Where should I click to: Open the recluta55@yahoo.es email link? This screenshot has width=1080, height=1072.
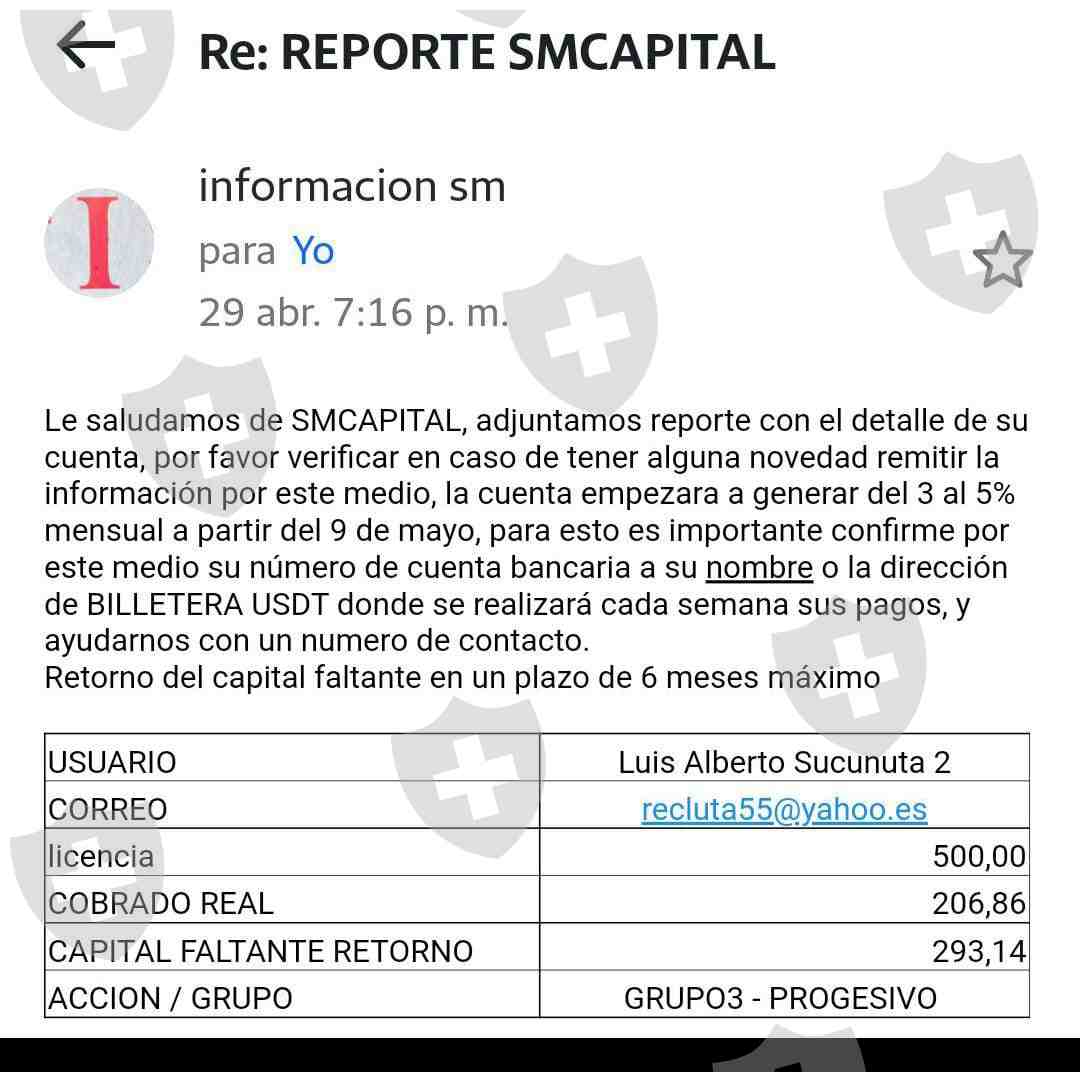point(784,809)
